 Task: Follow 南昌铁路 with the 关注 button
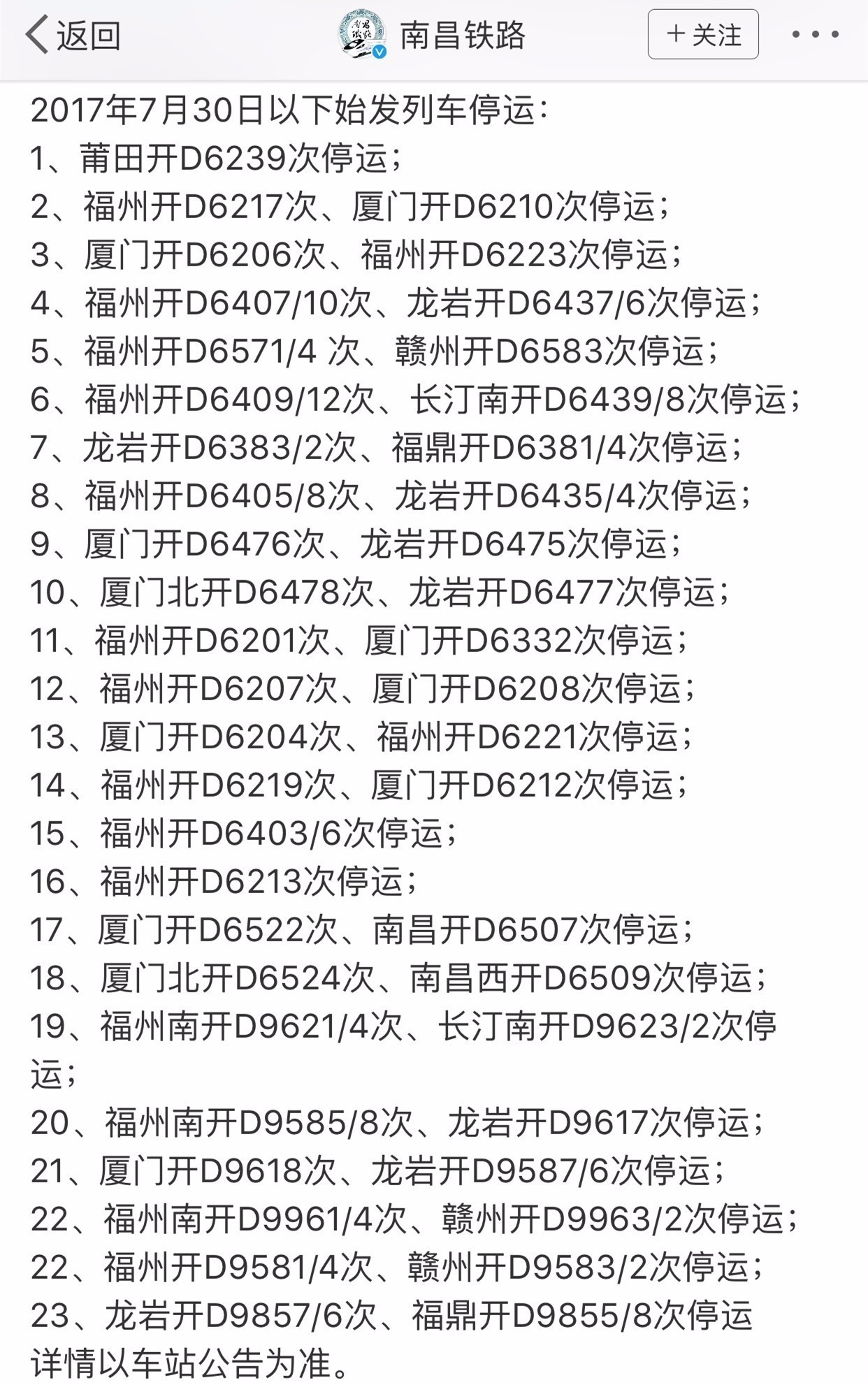(x=702, y=34)
